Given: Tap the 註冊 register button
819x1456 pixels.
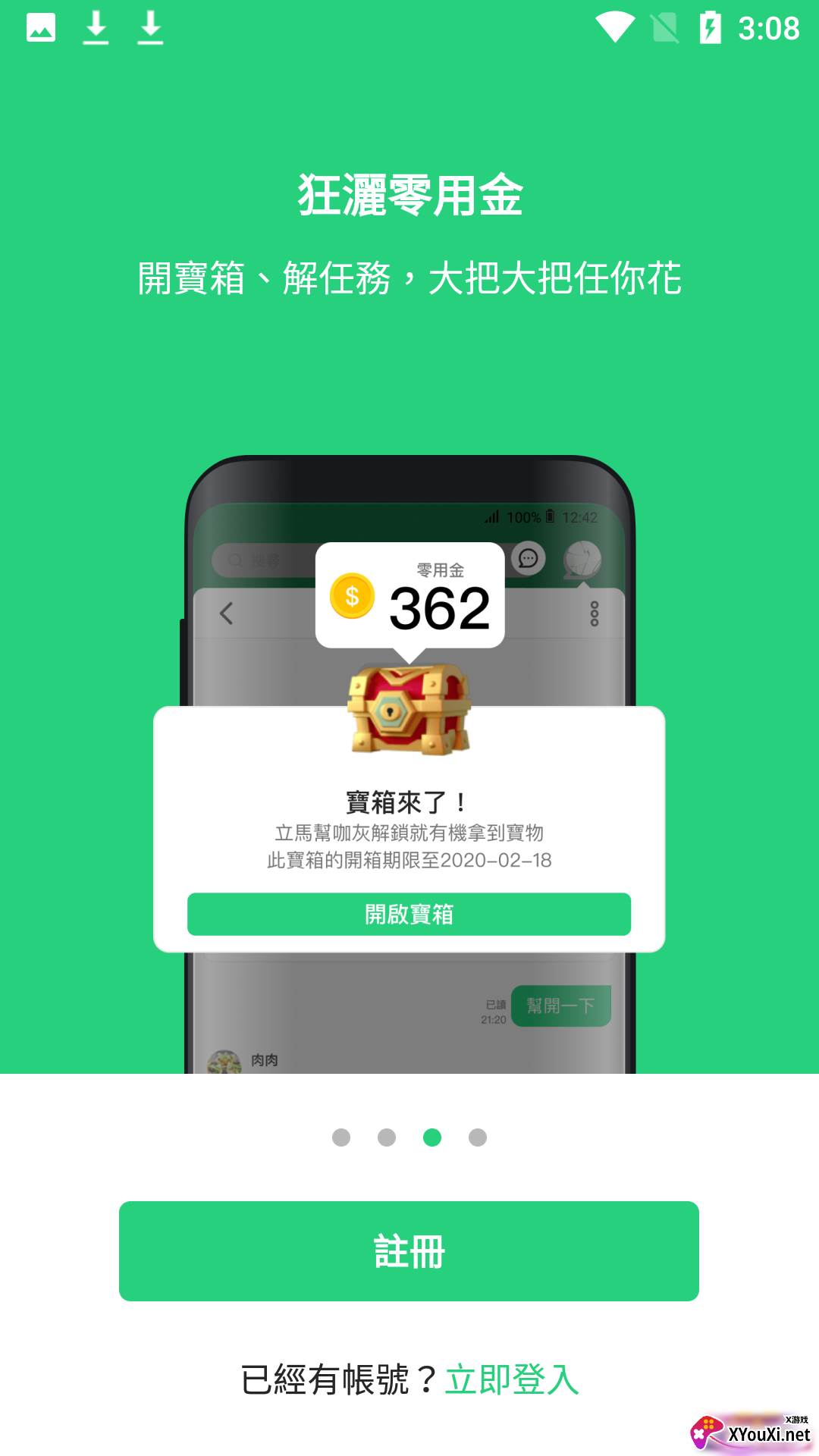Looking at the screenshot, I should (x=409, y=1250).
